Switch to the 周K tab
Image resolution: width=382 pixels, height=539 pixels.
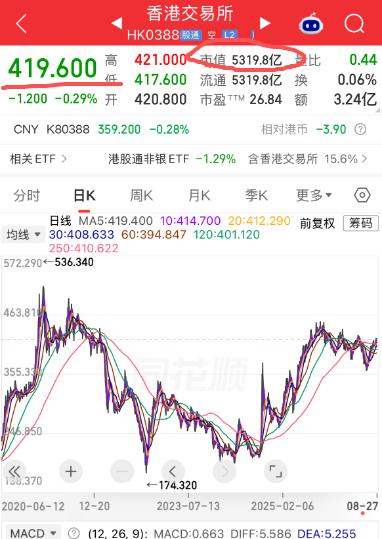click(x=141, y=196)
